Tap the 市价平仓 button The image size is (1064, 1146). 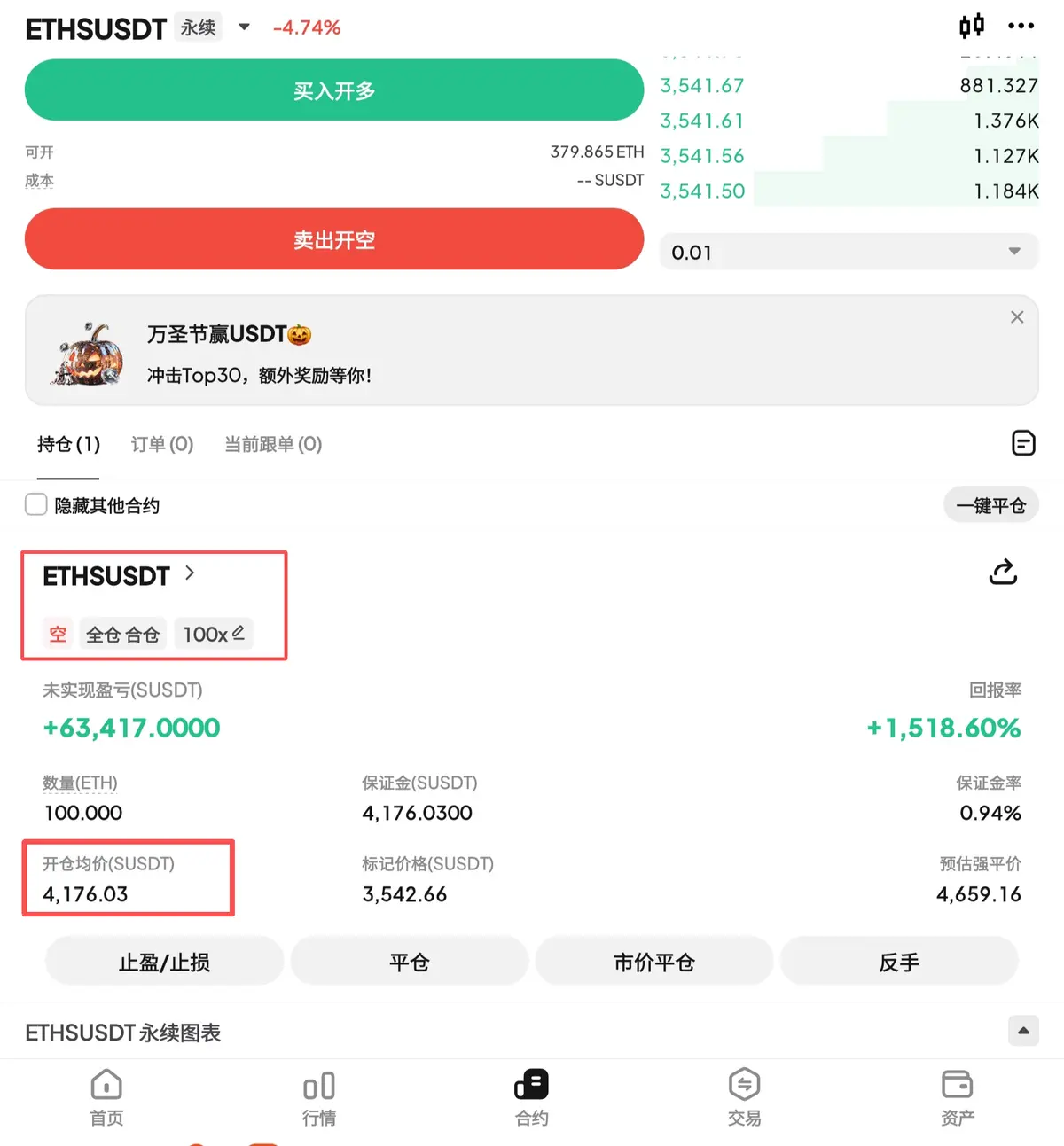coord(653,962)
